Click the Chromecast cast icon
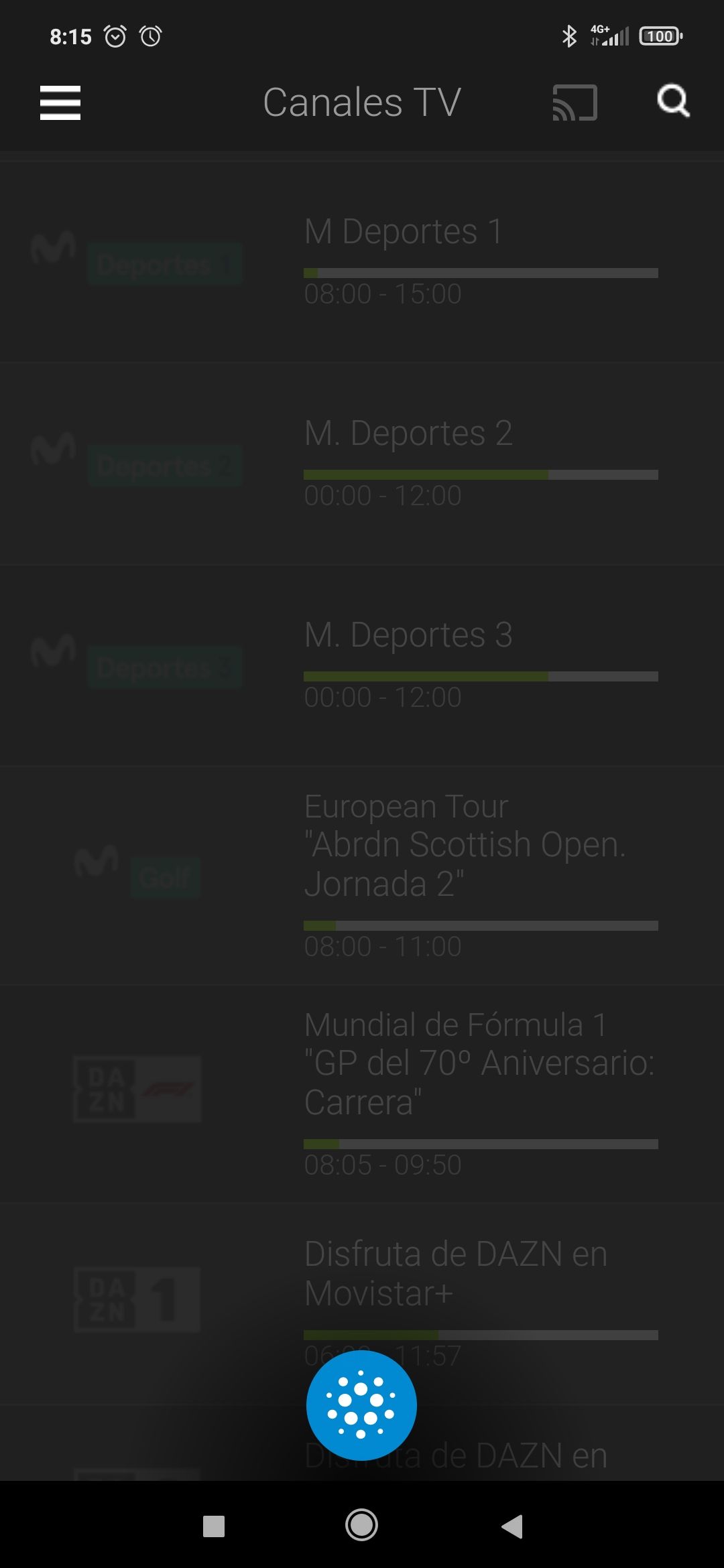Viewport: 724px width, 1568px height. tap(575, 102)
